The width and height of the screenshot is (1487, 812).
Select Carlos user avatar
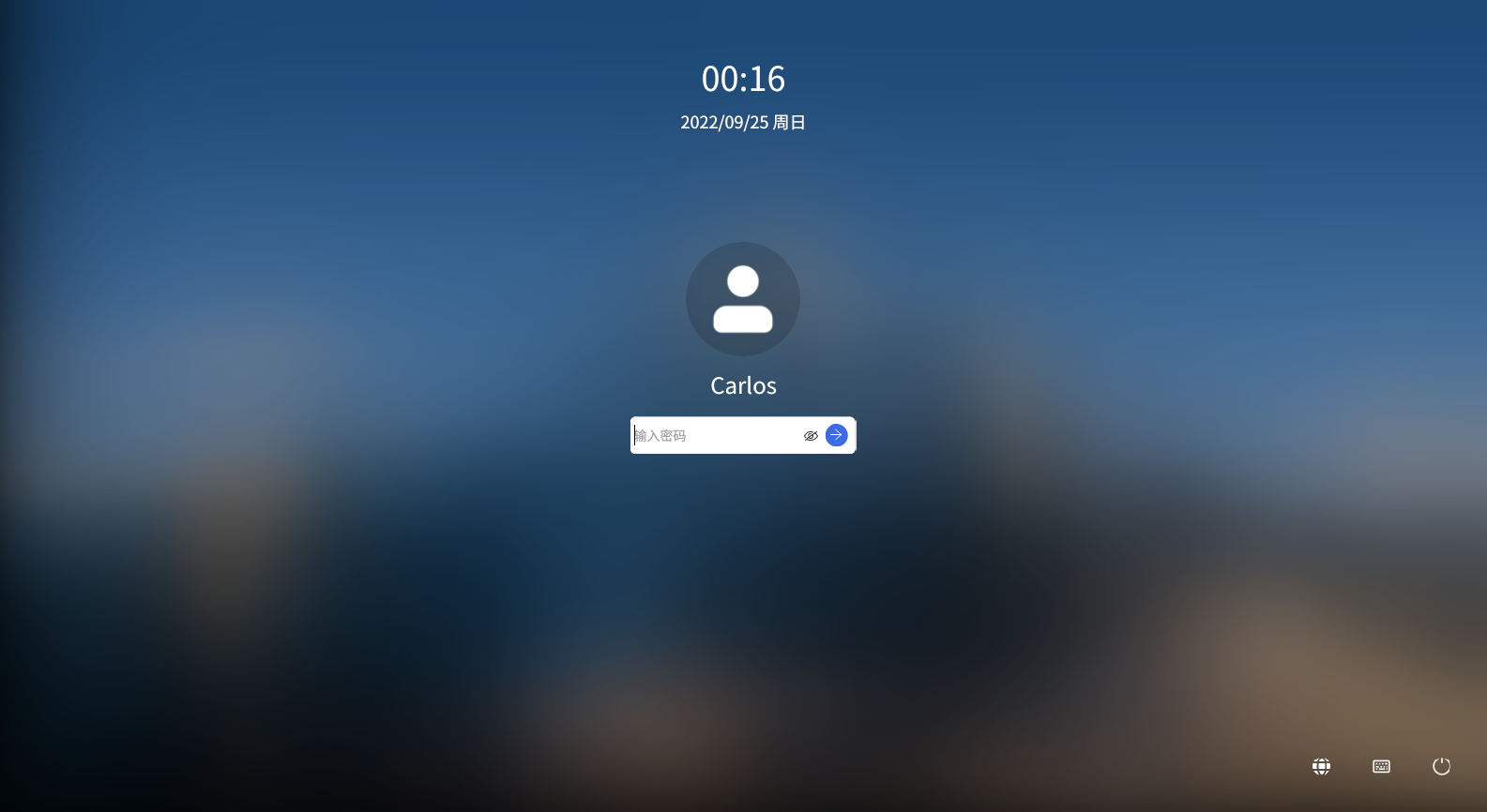[x=742, y=299]
